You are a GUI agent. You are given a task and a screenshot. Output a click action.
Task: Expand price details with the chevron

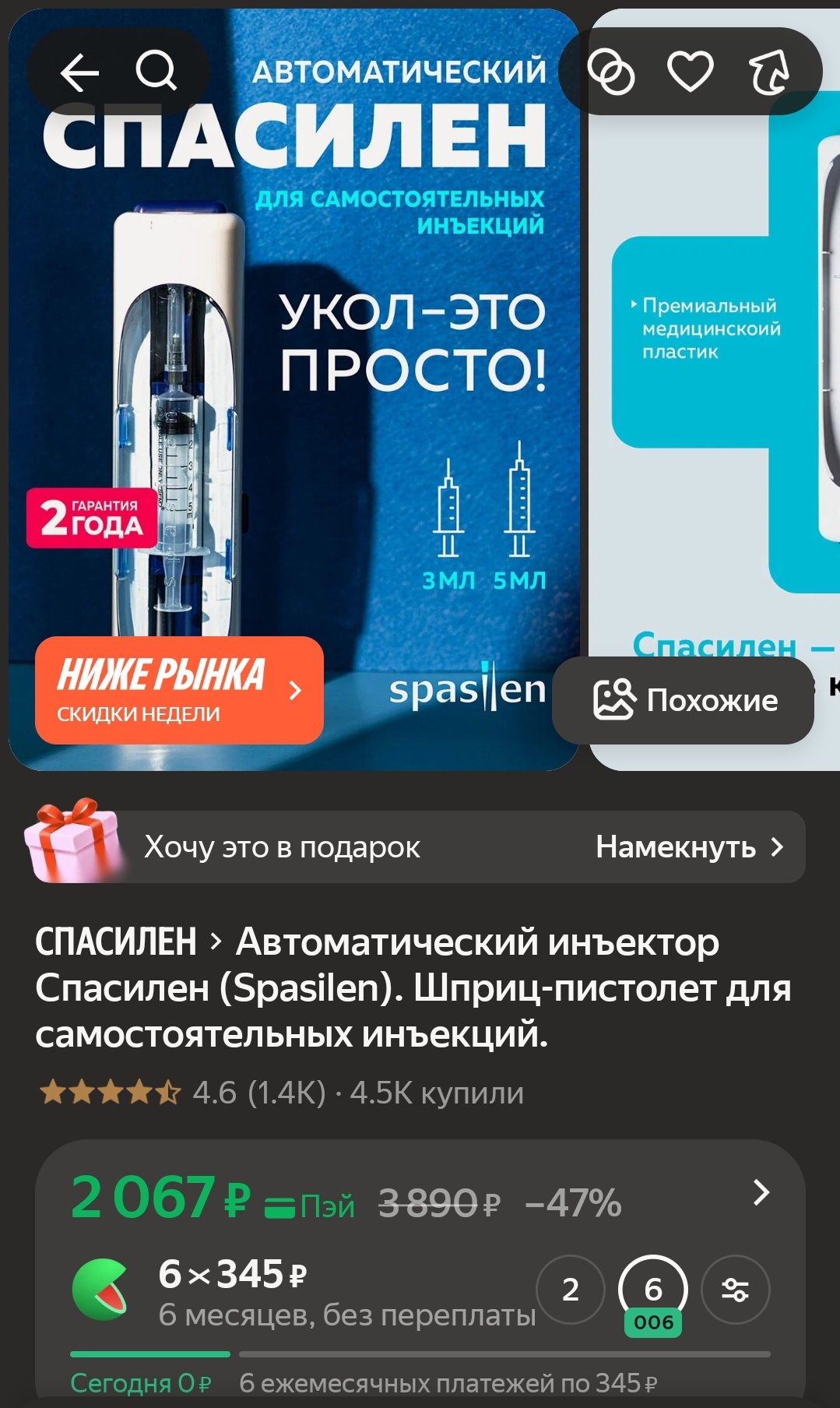point(761,1192)
